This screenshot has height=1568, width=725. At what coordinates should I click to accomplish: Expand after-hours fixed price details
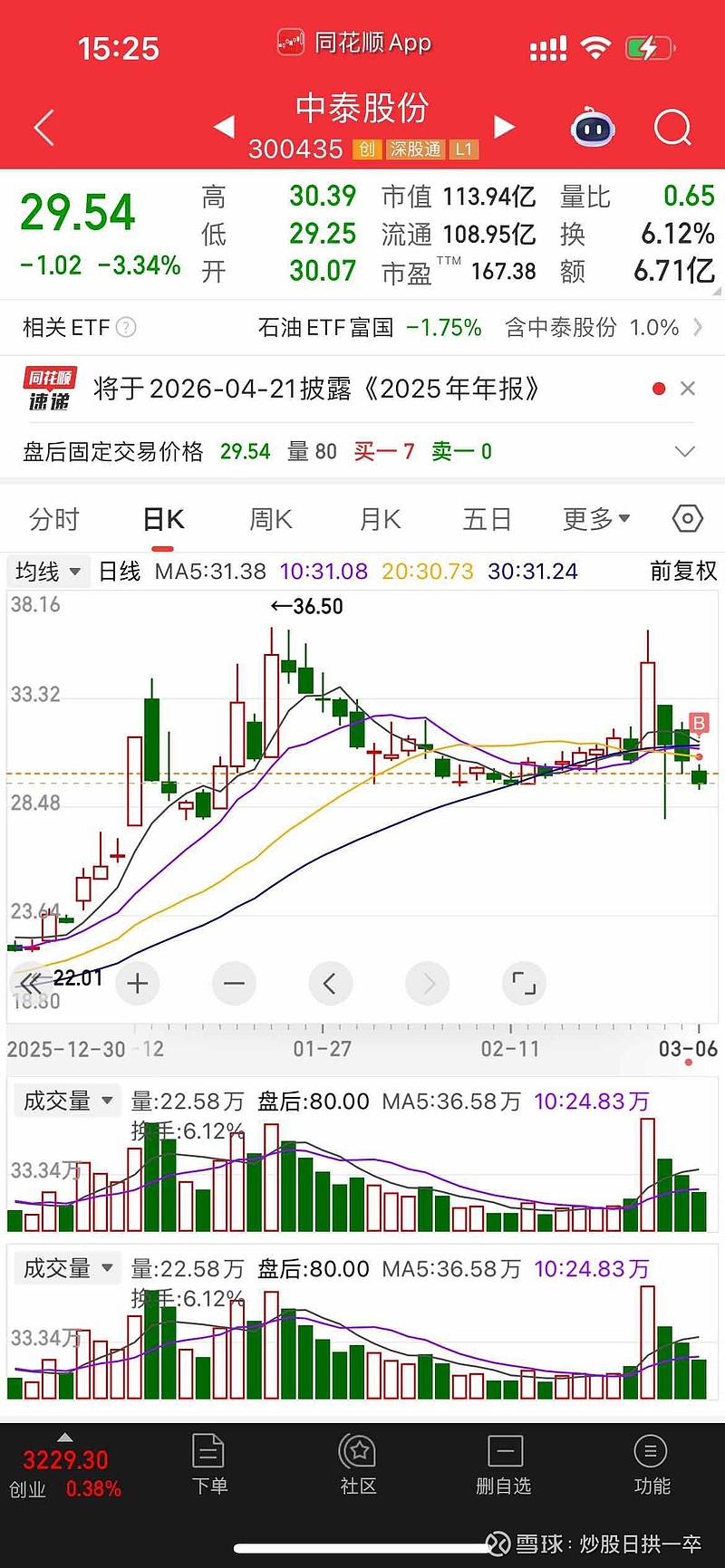683,450
